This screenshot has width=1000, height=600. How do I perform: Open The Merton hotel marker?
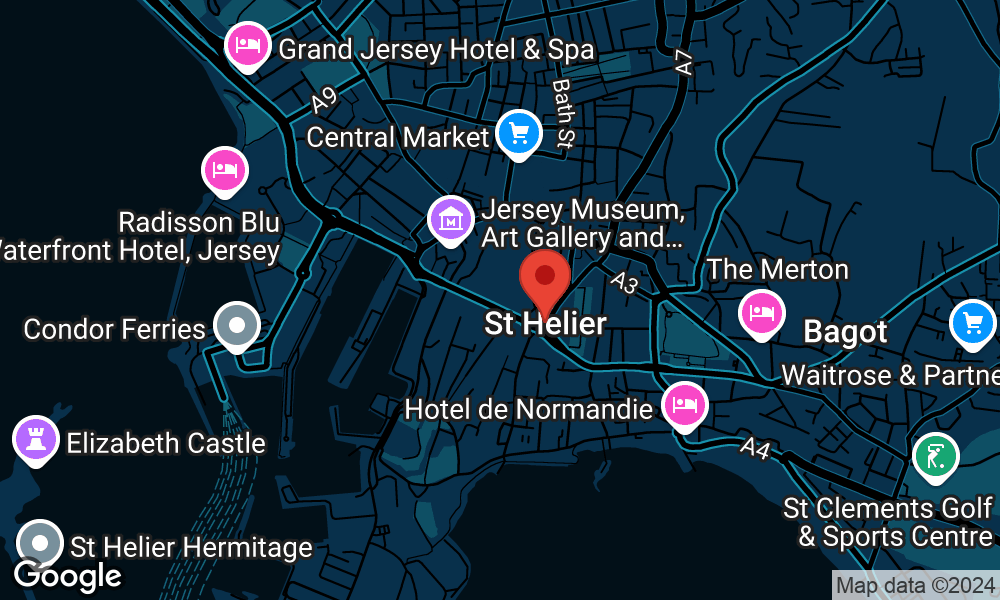coord(762,312)
